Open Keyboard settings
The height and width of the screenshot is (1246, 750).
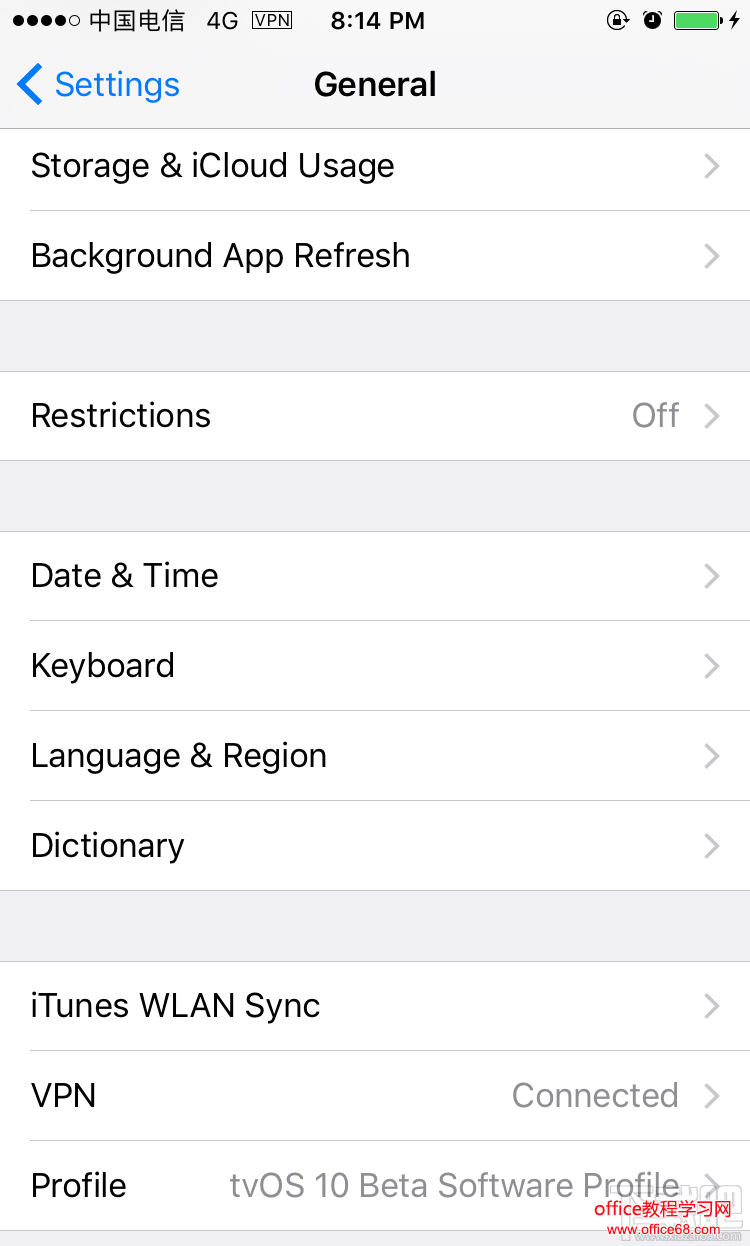(375, 666)
